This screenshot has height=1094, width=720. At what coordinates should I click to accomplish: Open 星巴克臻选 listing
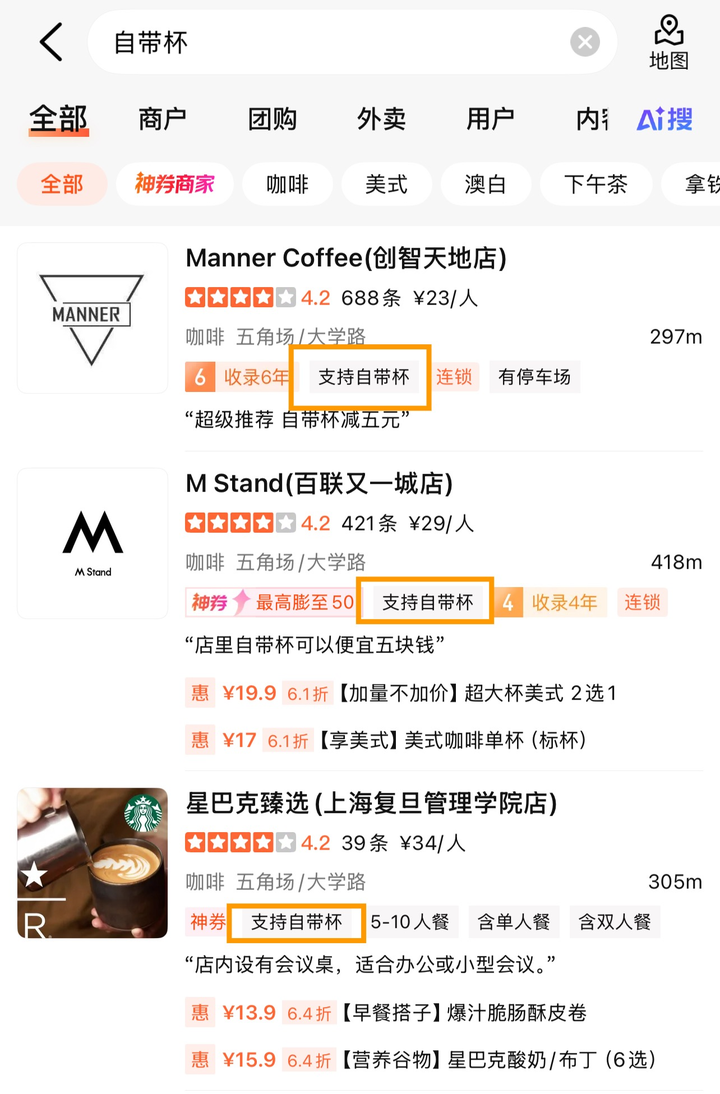click(371, 803)
